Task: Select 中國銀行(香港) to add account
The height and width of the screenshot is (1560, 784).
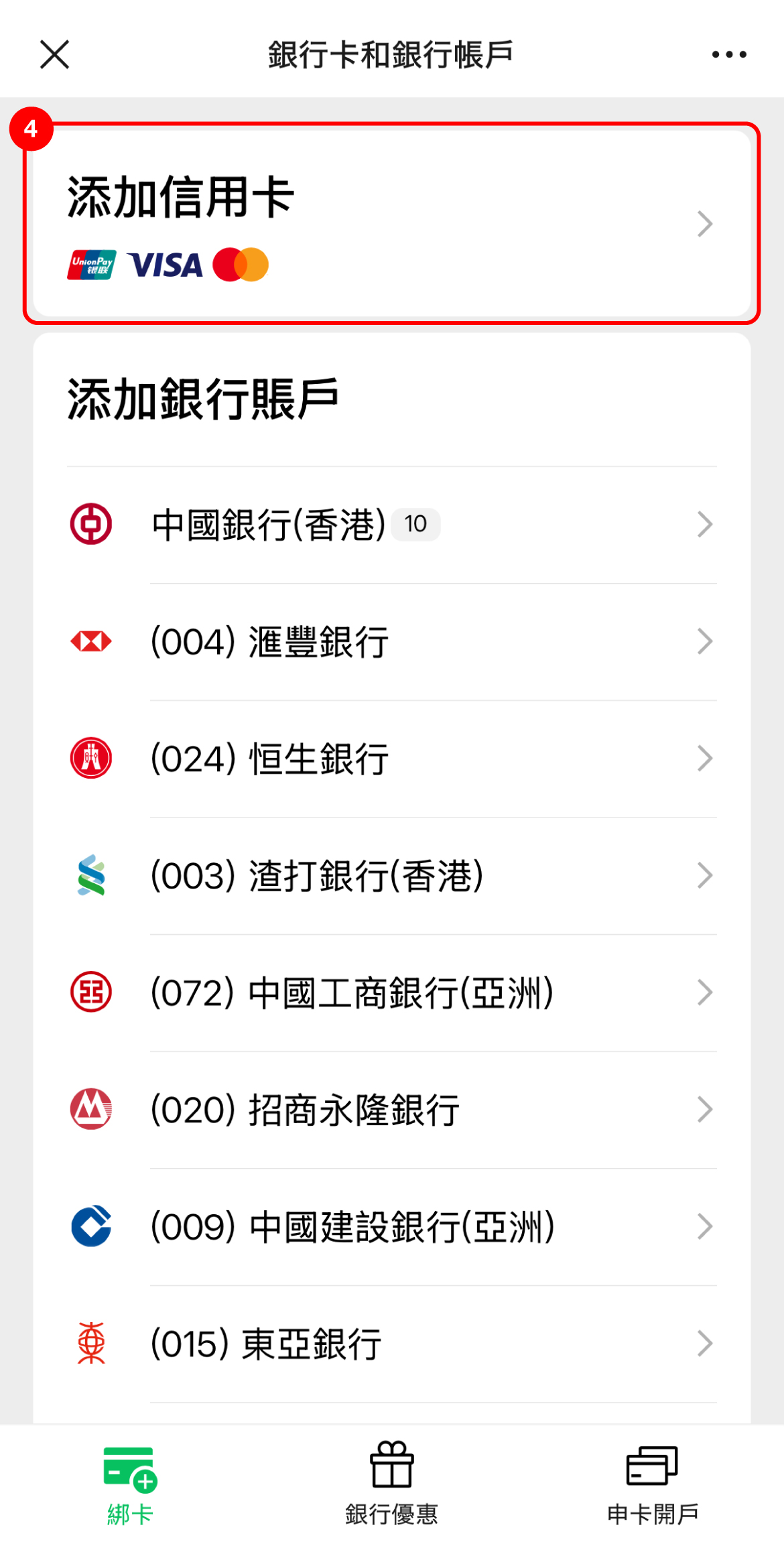Action: (391, 524)
